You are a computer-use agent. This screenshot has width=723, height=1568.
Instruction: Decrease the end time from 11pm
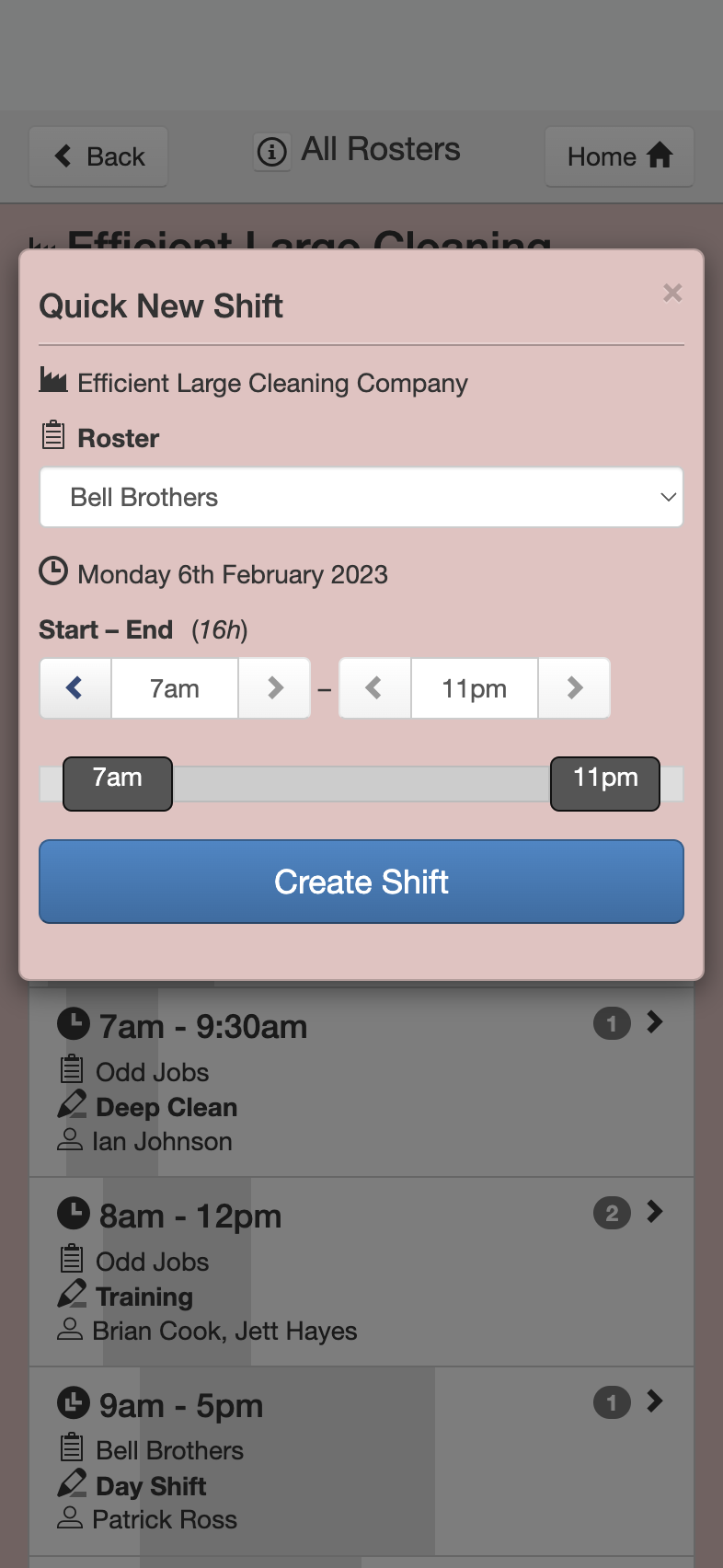[x=374, y=687]
